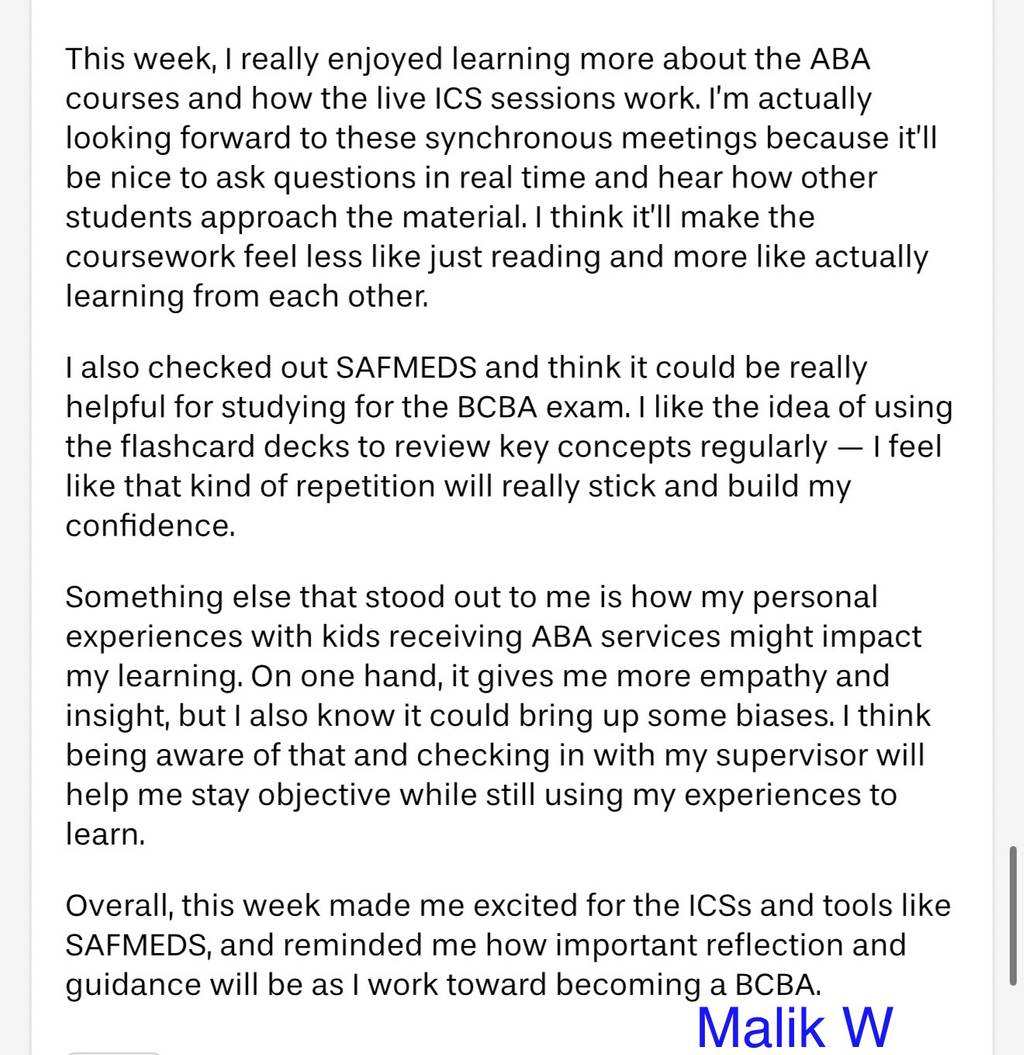The height and width of the screenshot is (1055, 1024).
Task: Tap the vertical scrollbar on the right edge
Action: point(1013,916)
